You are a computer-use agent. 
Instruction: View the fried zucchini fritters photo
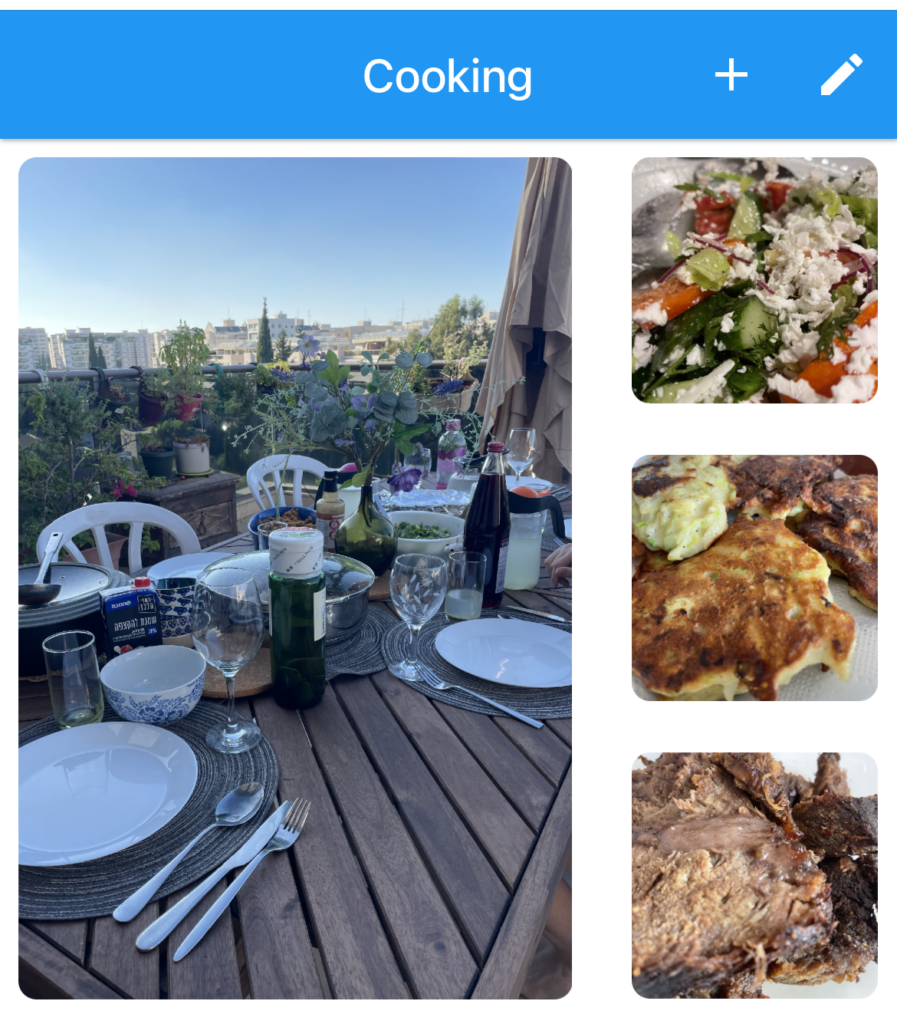click(754, 578)
